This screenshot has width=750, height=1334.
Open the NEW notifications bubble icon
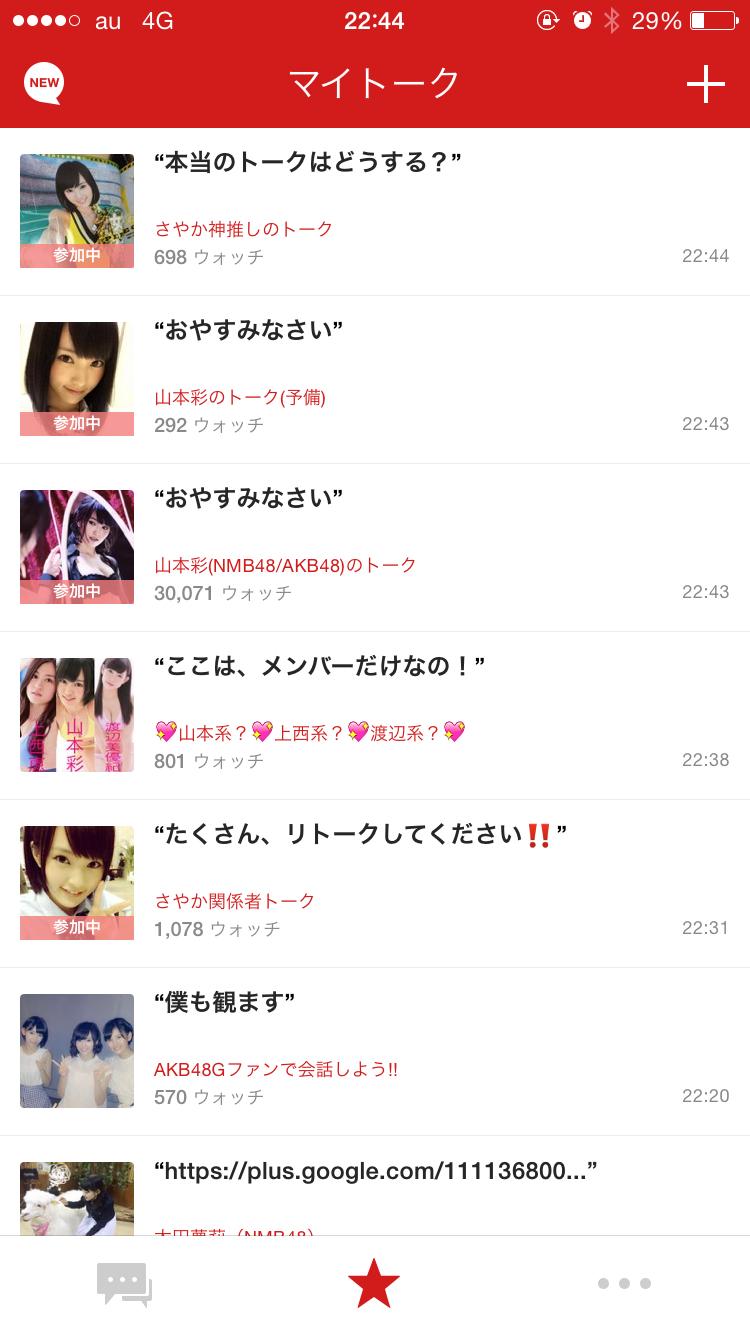[x=44, y=84]
